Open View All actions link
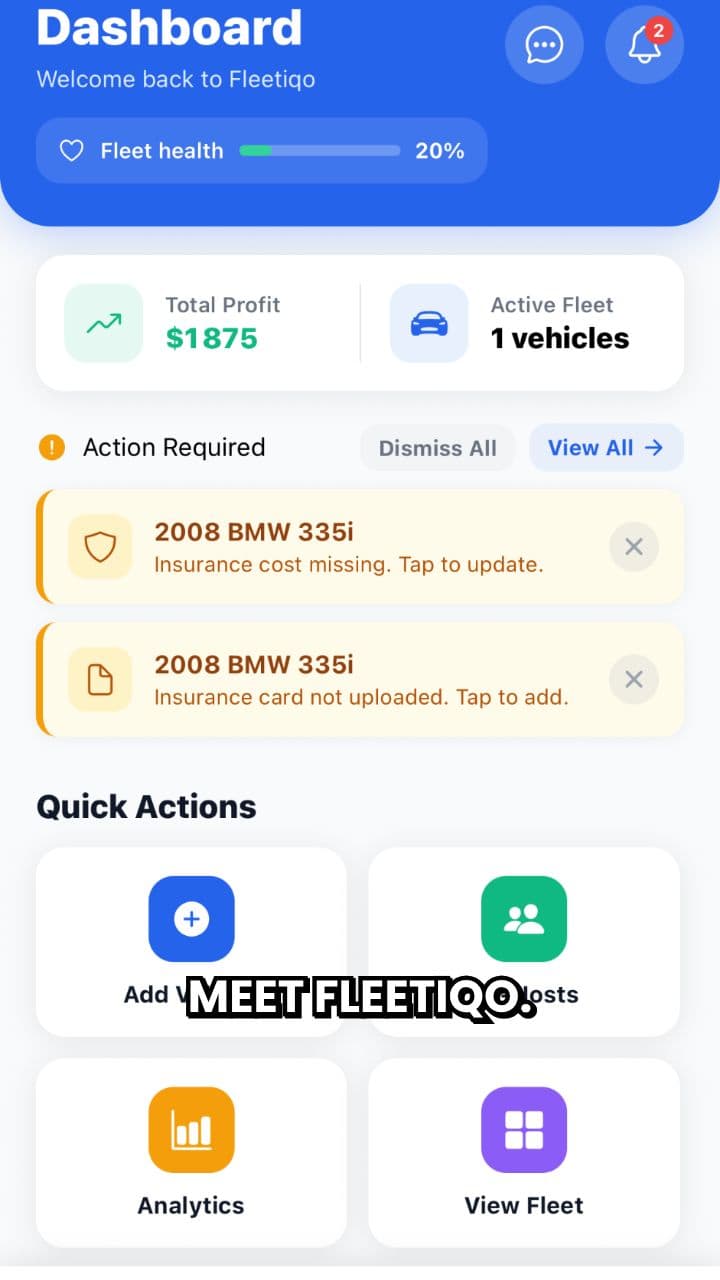Image resolution: width=720 pixels, height=1280 pixels. (606, 447)
